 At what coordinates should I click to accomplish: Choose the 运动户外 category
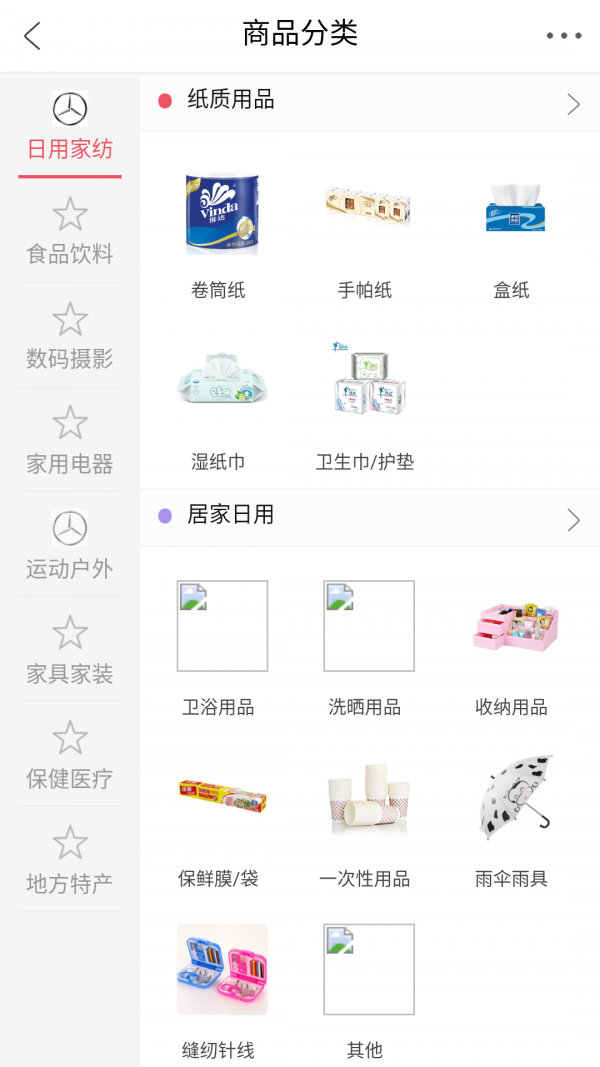(70, 547)
